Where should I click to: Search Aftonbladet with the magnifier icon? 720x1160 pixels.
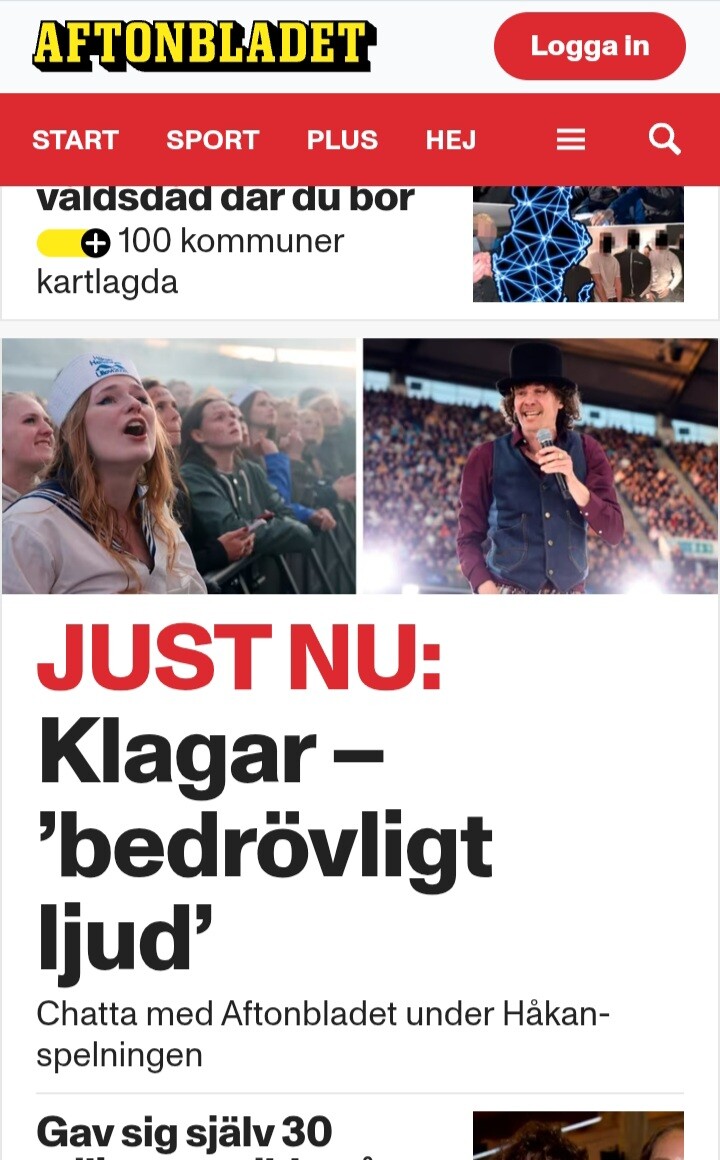664,140
